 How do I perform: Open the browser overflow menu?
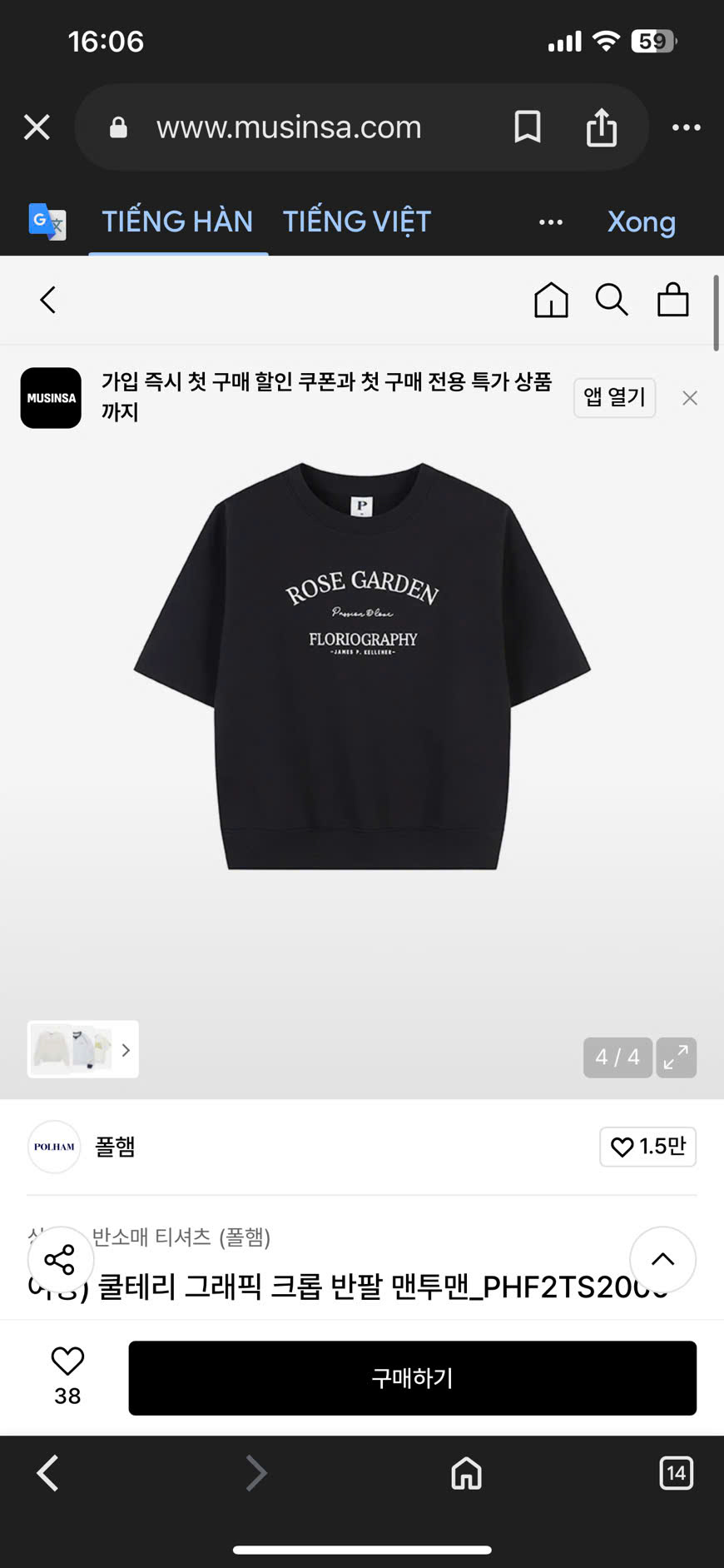click(x=686, y=127)
